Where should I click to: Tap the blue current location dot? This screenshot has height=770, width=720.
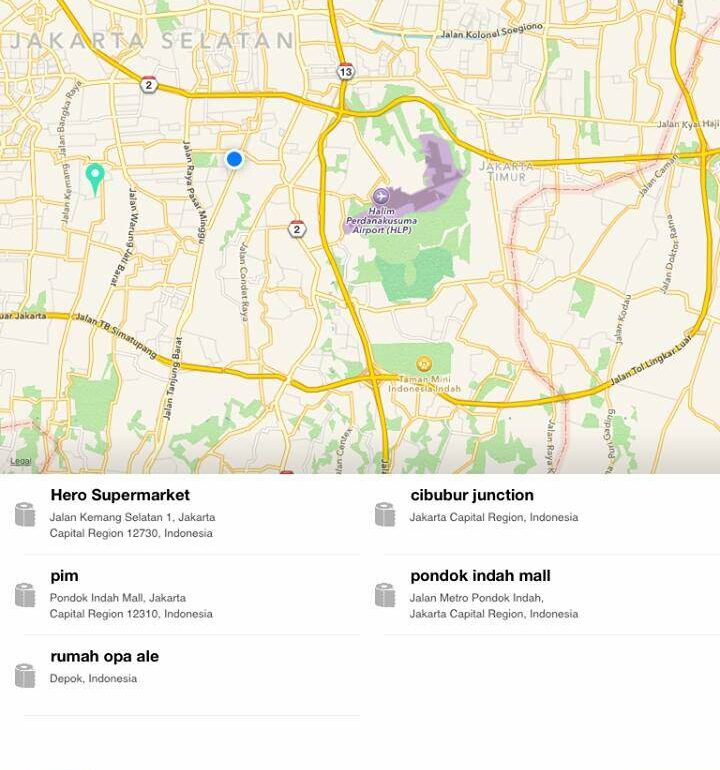pos(234,159)
